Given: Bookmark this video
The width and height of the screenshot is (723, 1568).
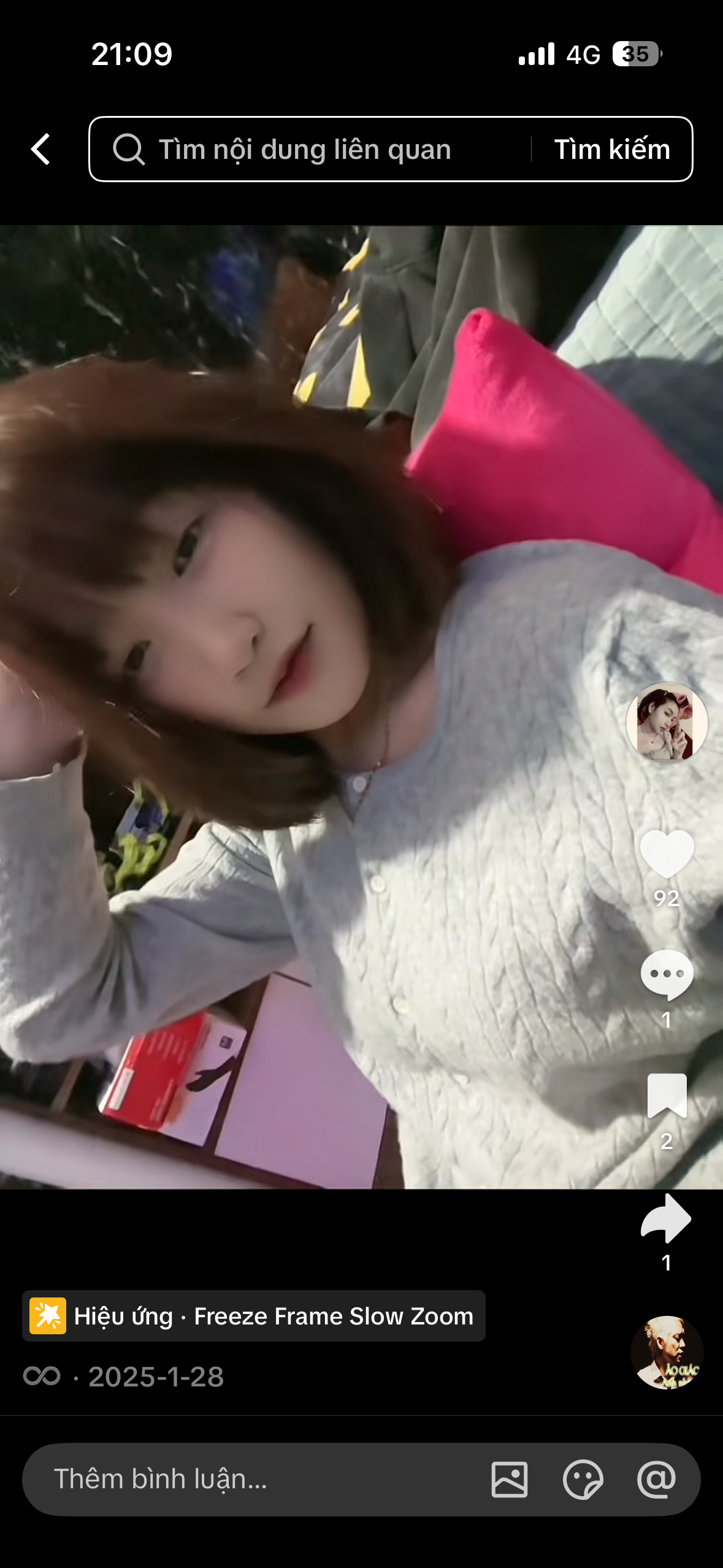Looking at the screenshot, I should [667, 1096].
